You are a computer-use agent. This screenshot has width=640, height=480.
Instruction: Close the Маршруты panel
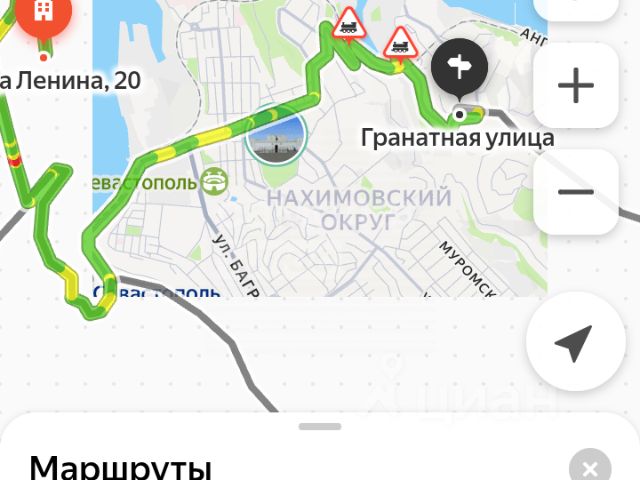click(x=589, y=468)
